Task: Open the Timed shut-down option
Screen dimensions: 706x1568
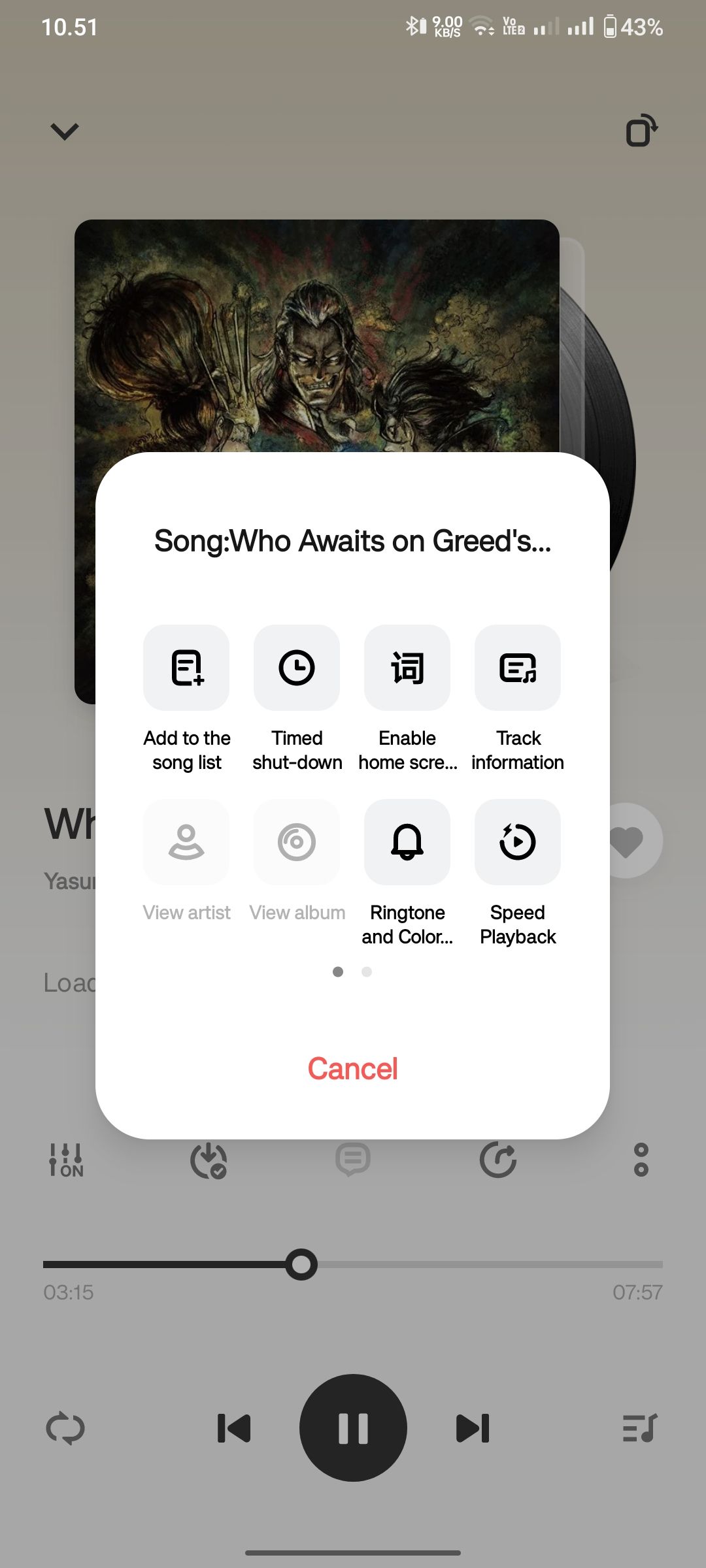Action: point(297,668)
